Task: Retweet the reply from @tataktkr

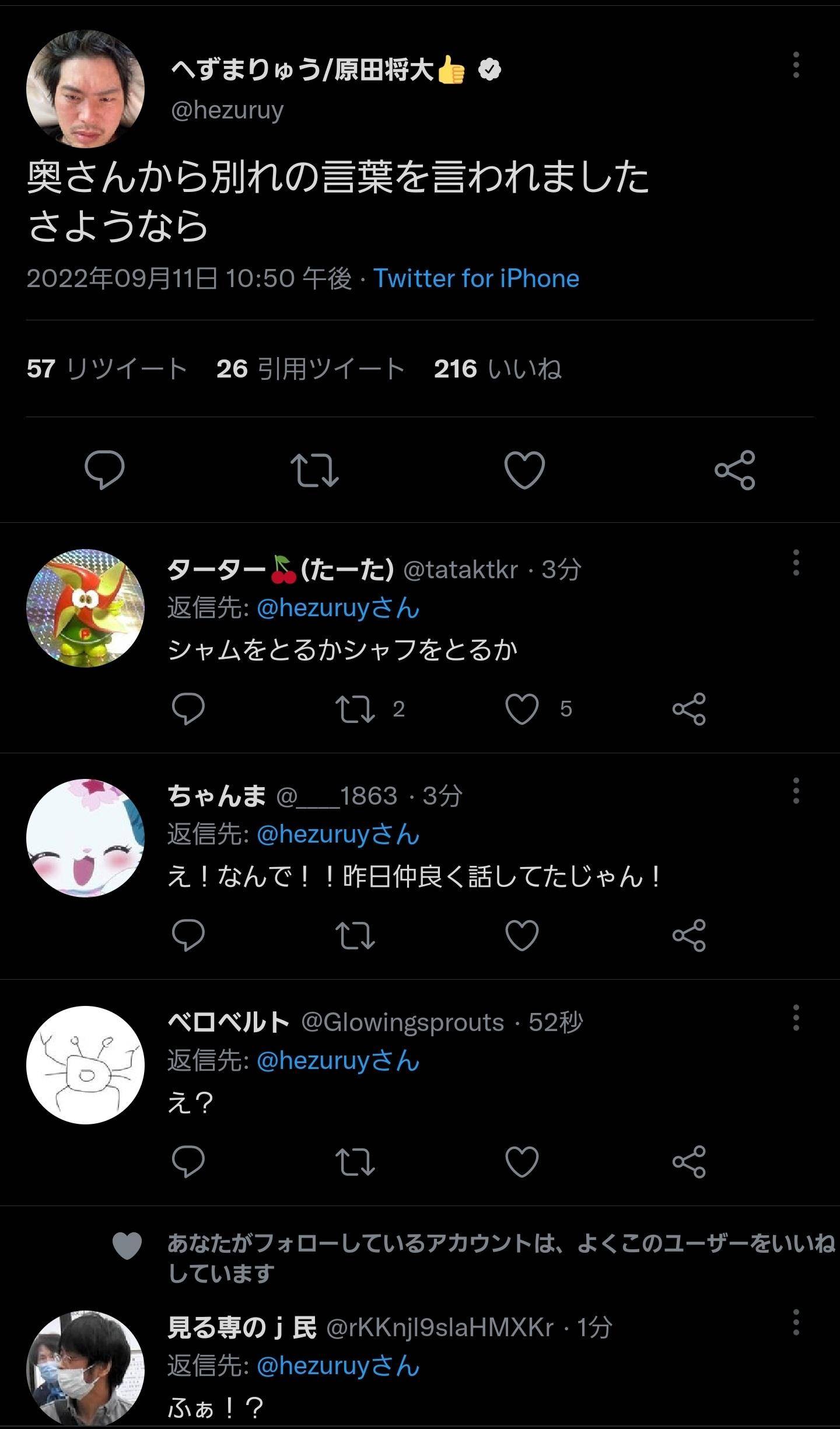Action: click(355, 709)
